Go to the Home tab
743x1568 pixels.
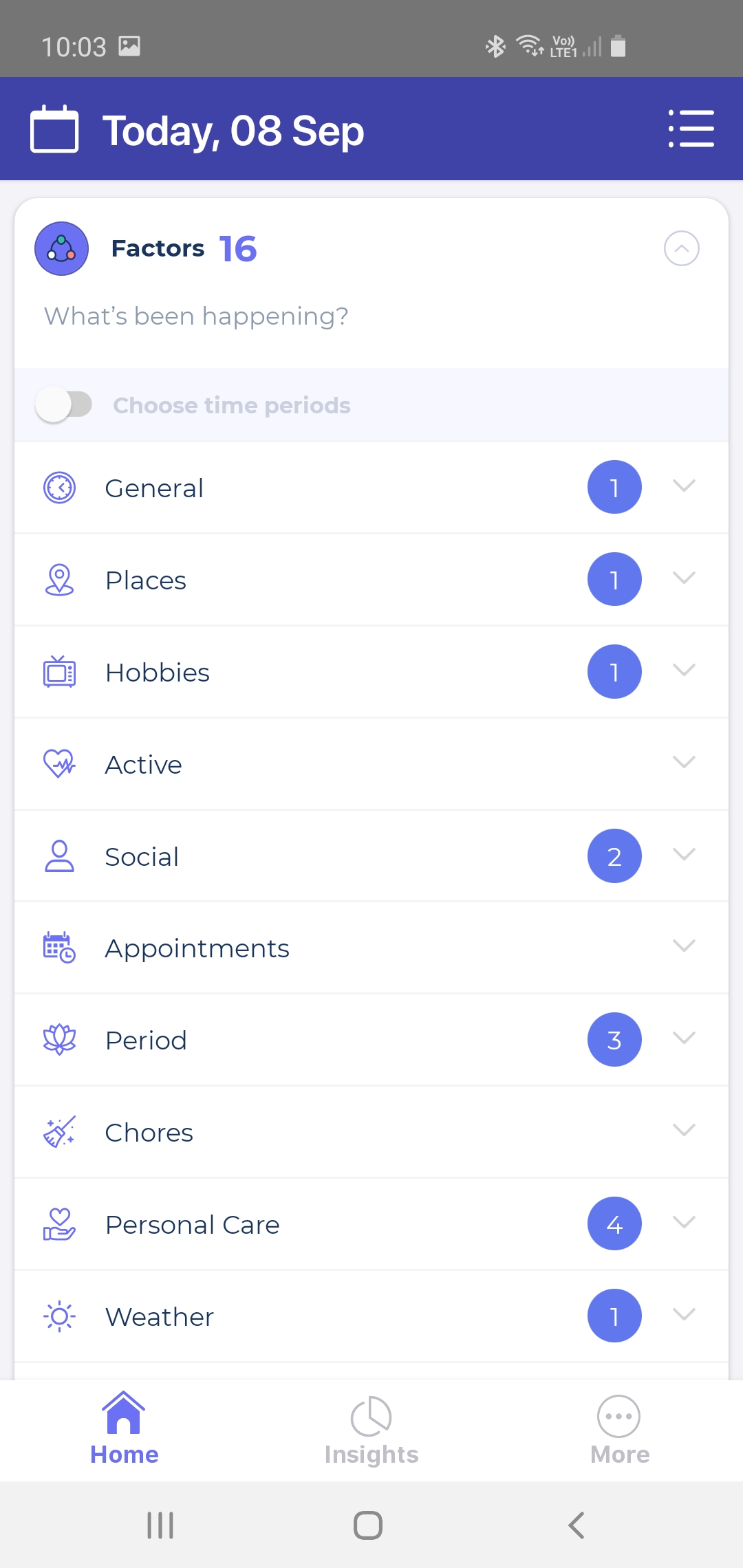(124, 1429)
